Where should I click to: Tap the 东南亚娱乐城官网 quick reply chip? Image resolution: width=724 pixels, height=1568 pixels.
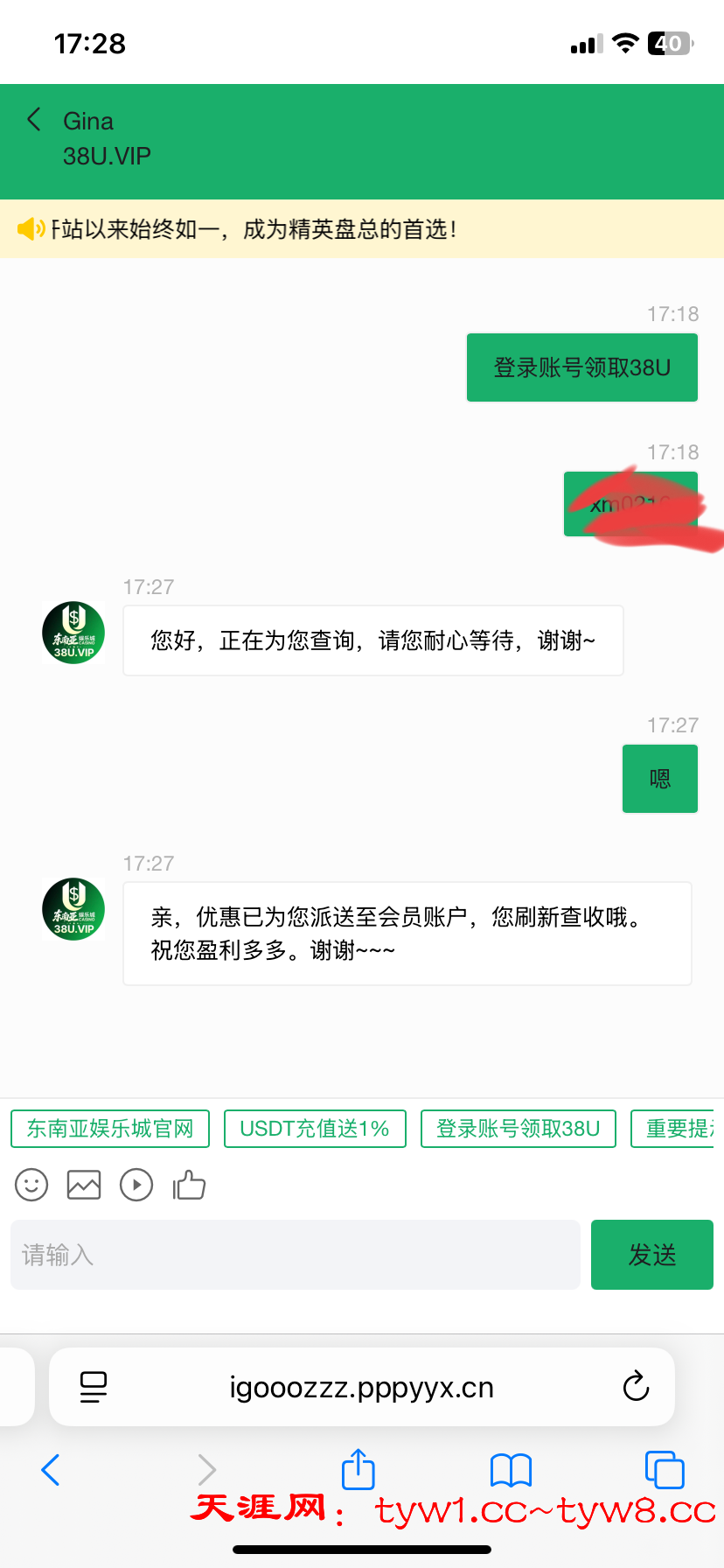pos(110,1129)
